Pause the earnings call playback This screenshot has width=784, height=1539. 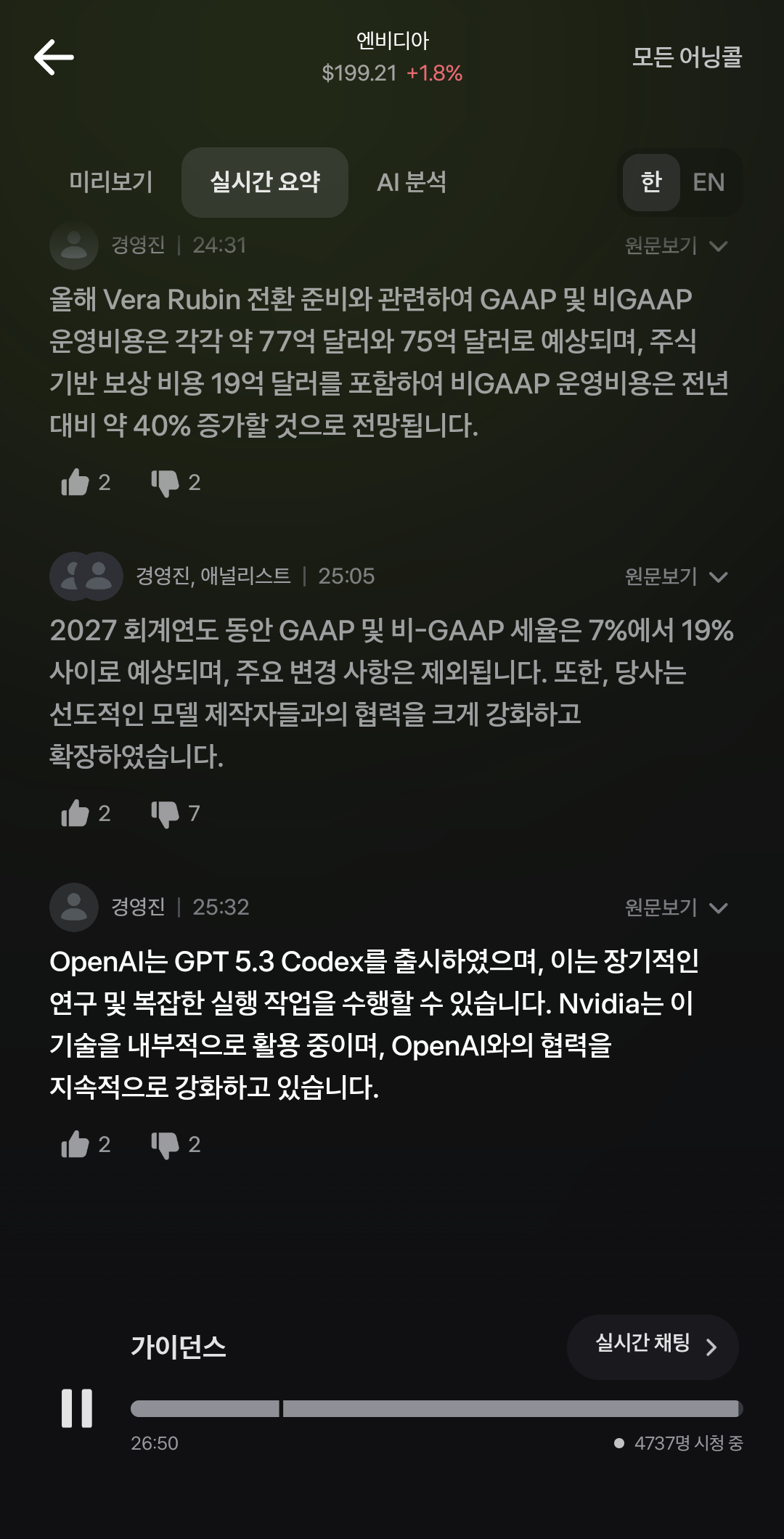tap(78, 1407)
